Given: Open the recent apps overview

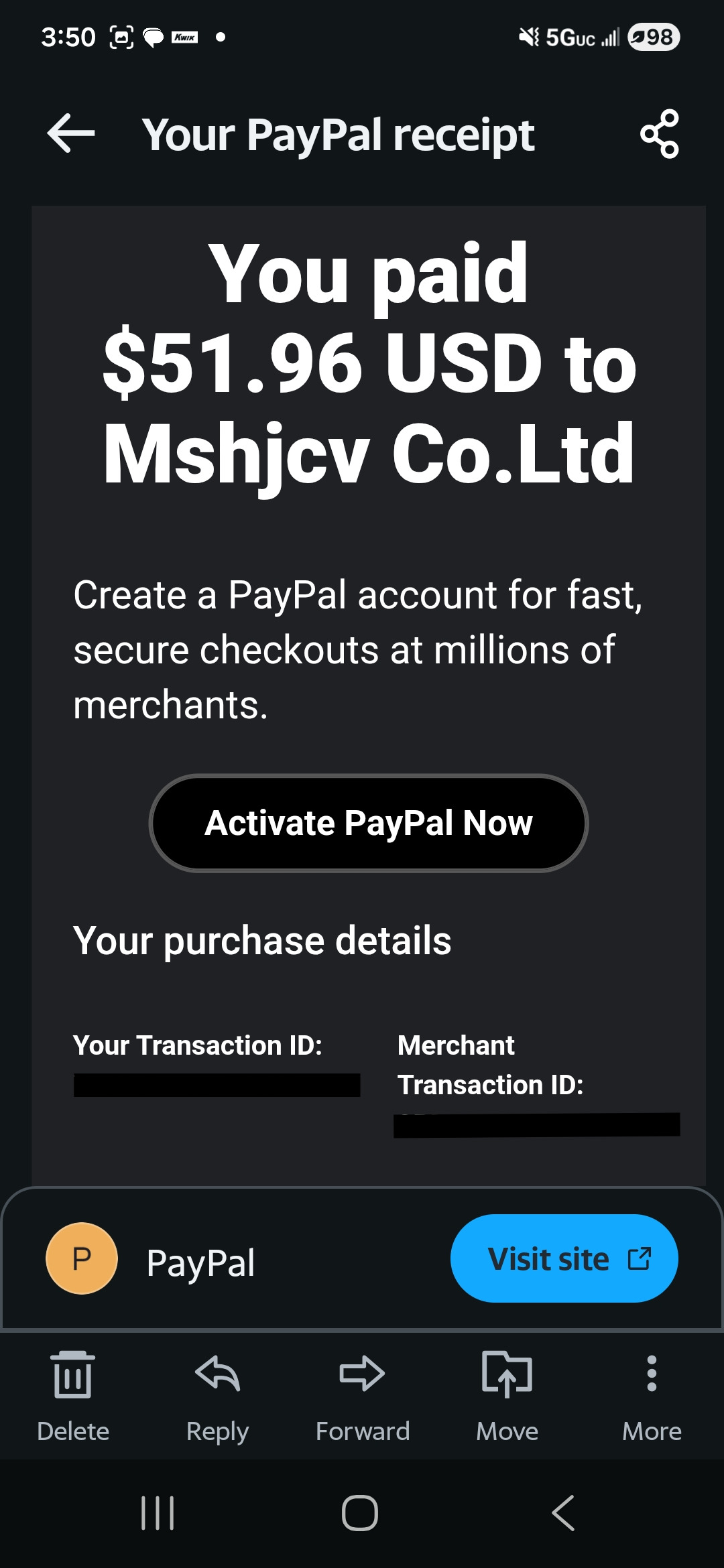Looking at the screenshot, I should pos(158,1513).
